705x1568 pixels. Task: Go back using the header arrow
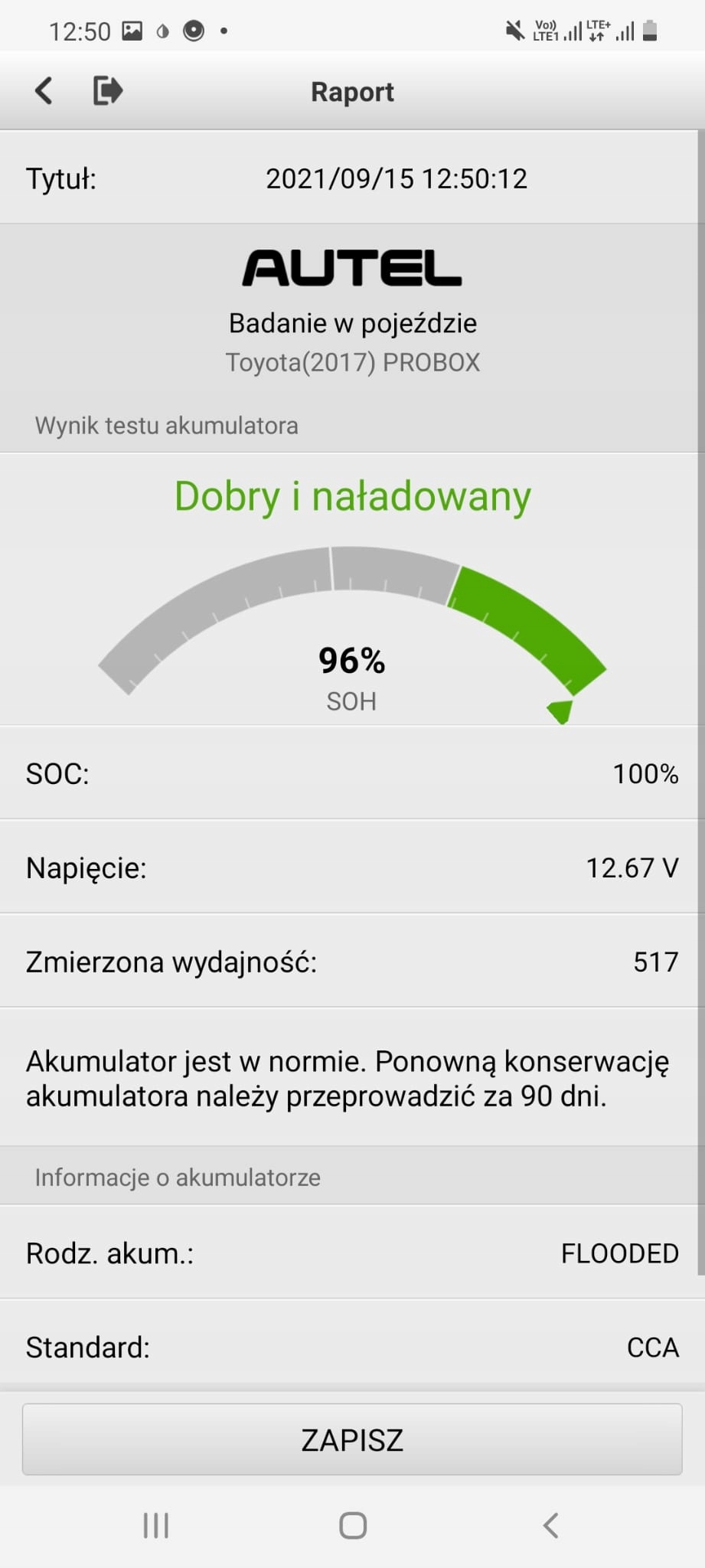(44, 91)
